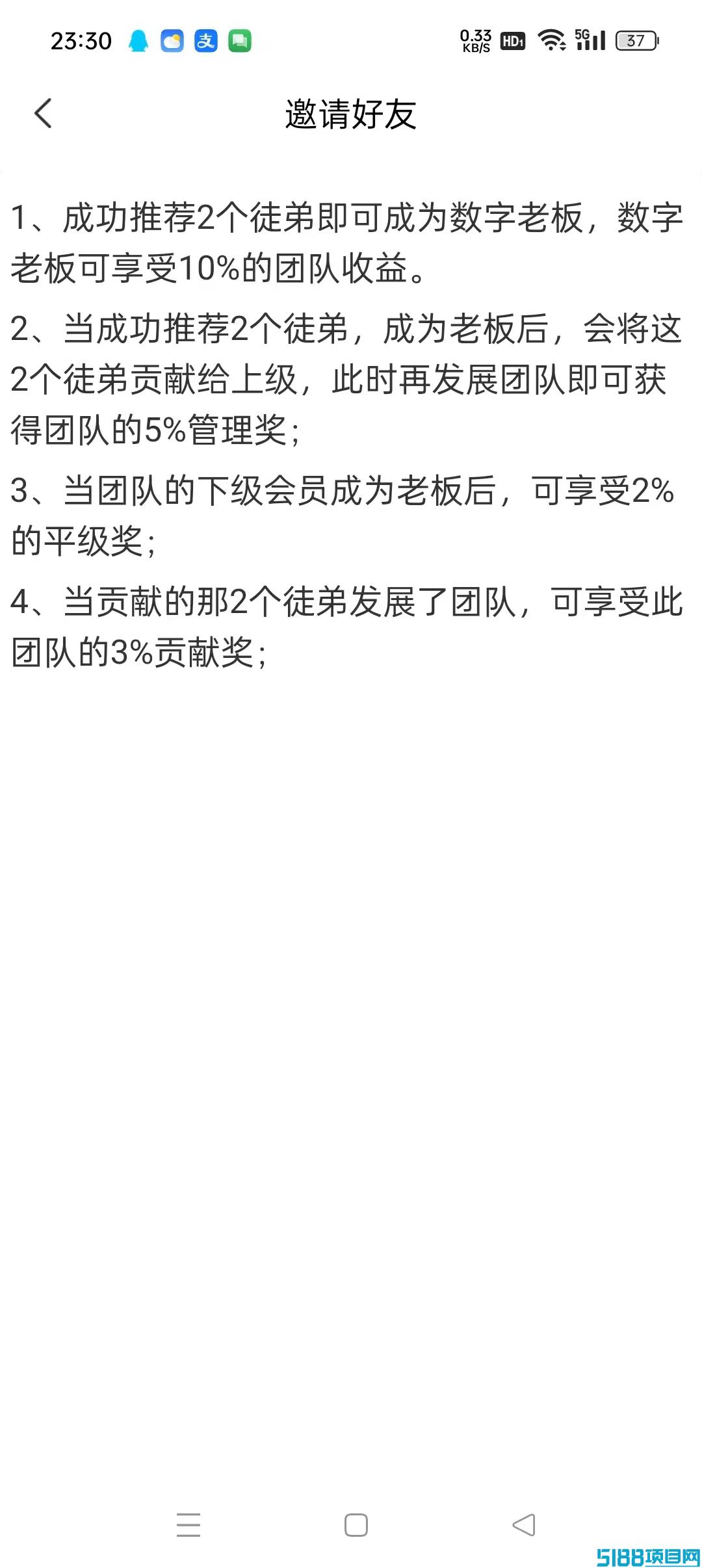Open recent apps from the navigation bar
The height and width of the screenshot is (1568, 702).
[x=188, y=1524]
